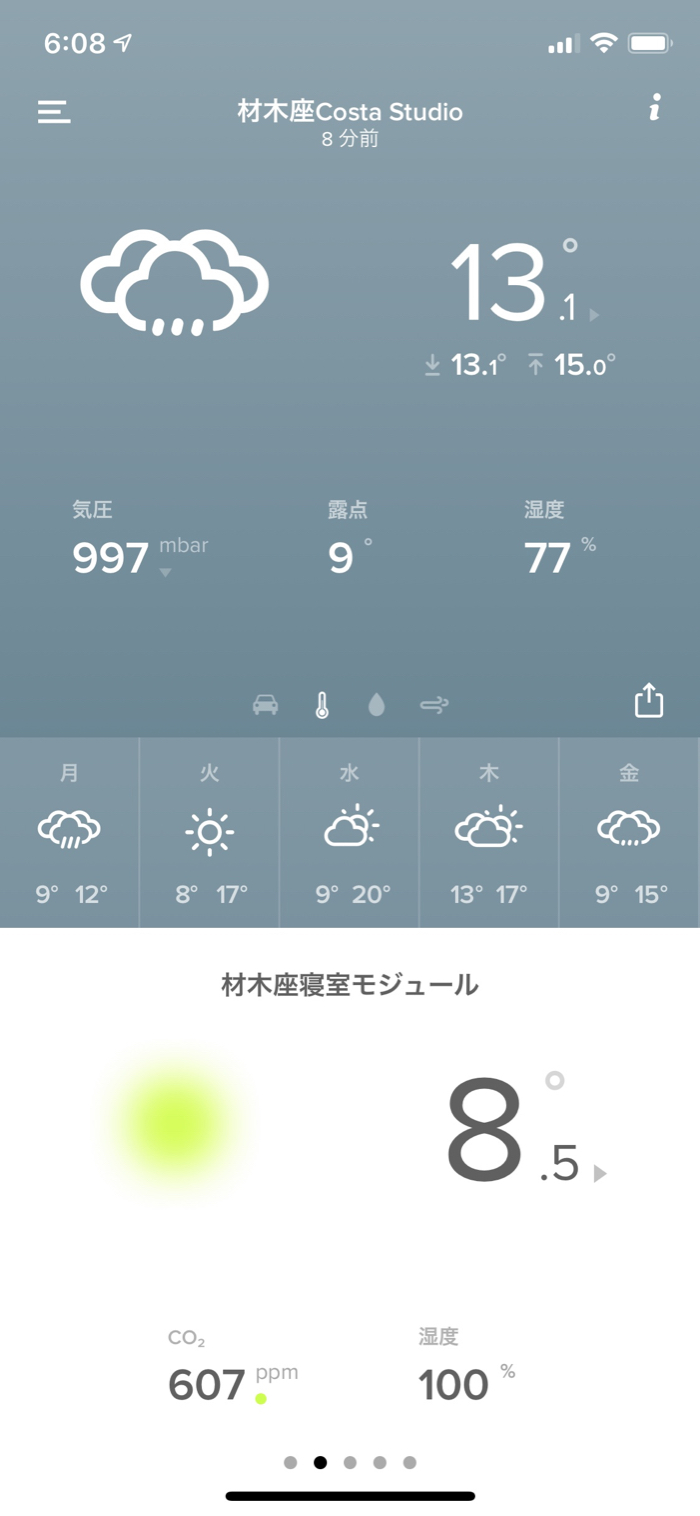The height and width of the screenshot is (1516, 700).
Task: Open the hamburger menu
Action: coord(54,111)
